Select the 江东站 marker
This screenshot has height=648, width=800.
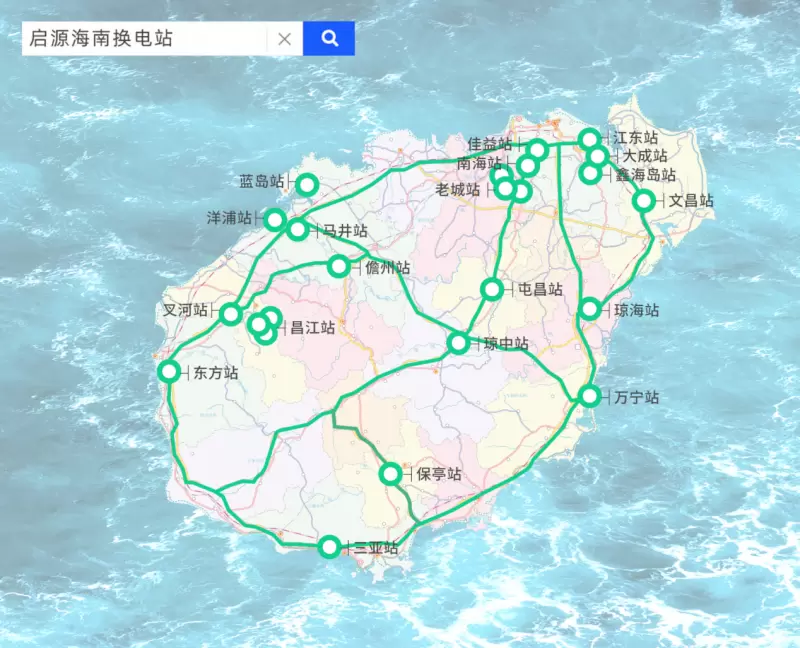pos(590,139)
